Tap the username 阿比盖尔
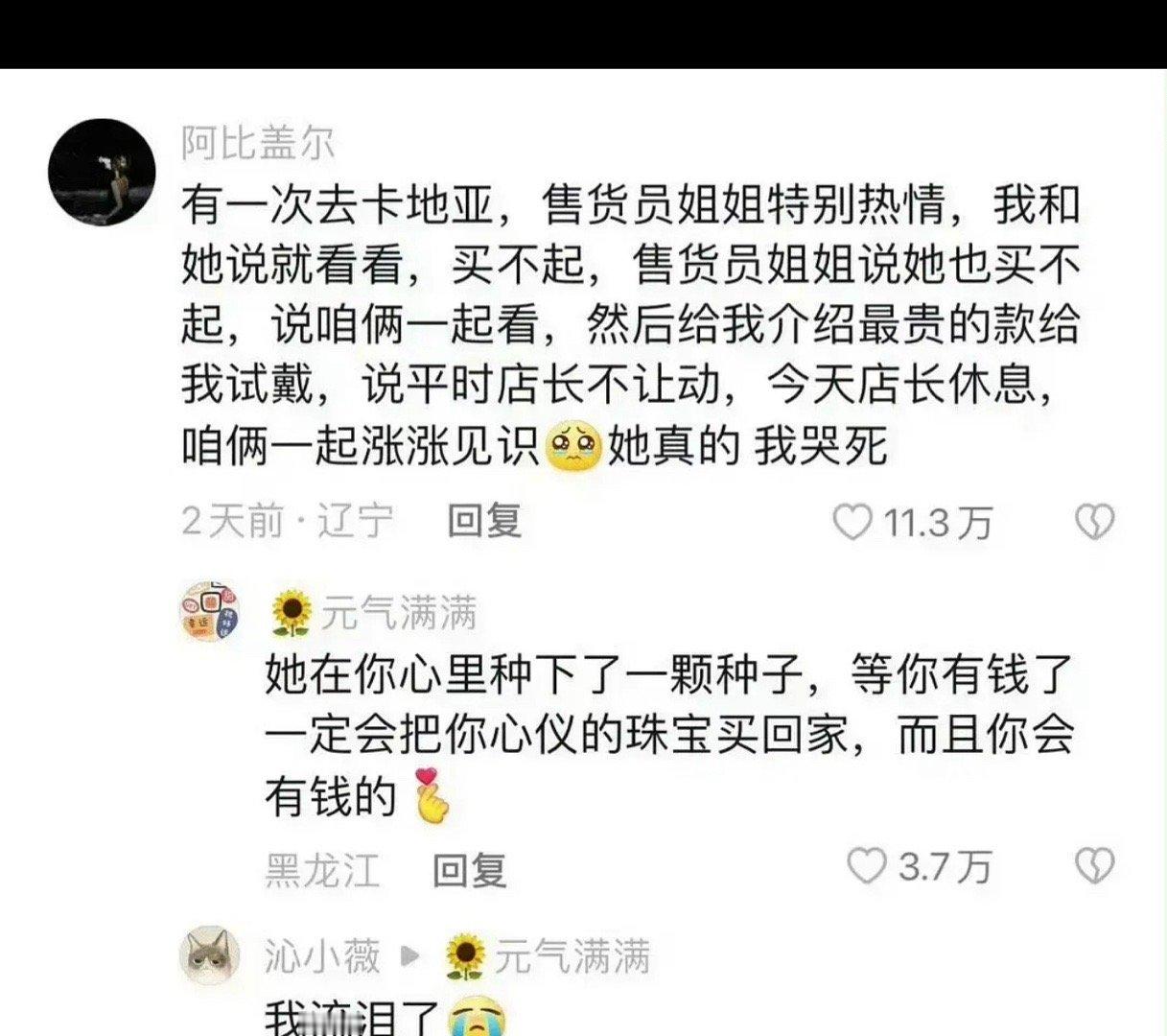The image size is (1167, 1036). pos(258,144)
